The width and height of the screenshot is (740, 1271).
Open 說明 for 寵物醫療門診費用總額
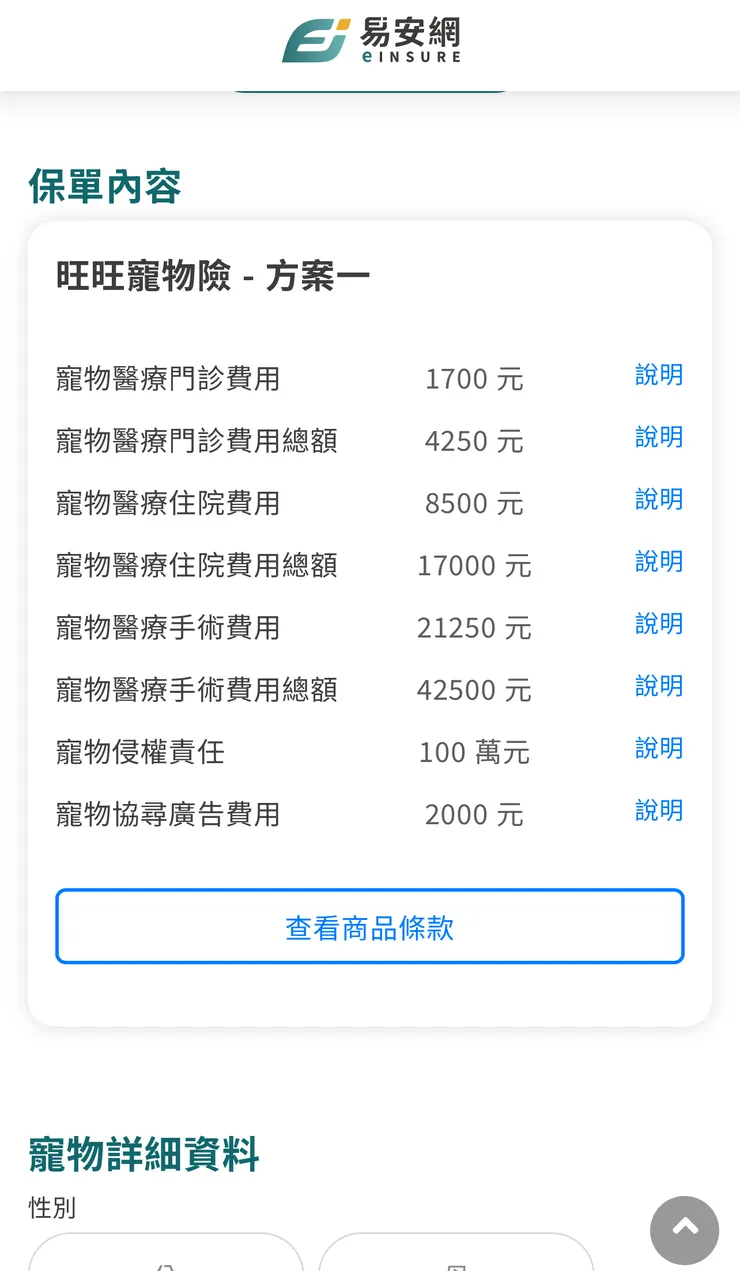tap(658, 437)
